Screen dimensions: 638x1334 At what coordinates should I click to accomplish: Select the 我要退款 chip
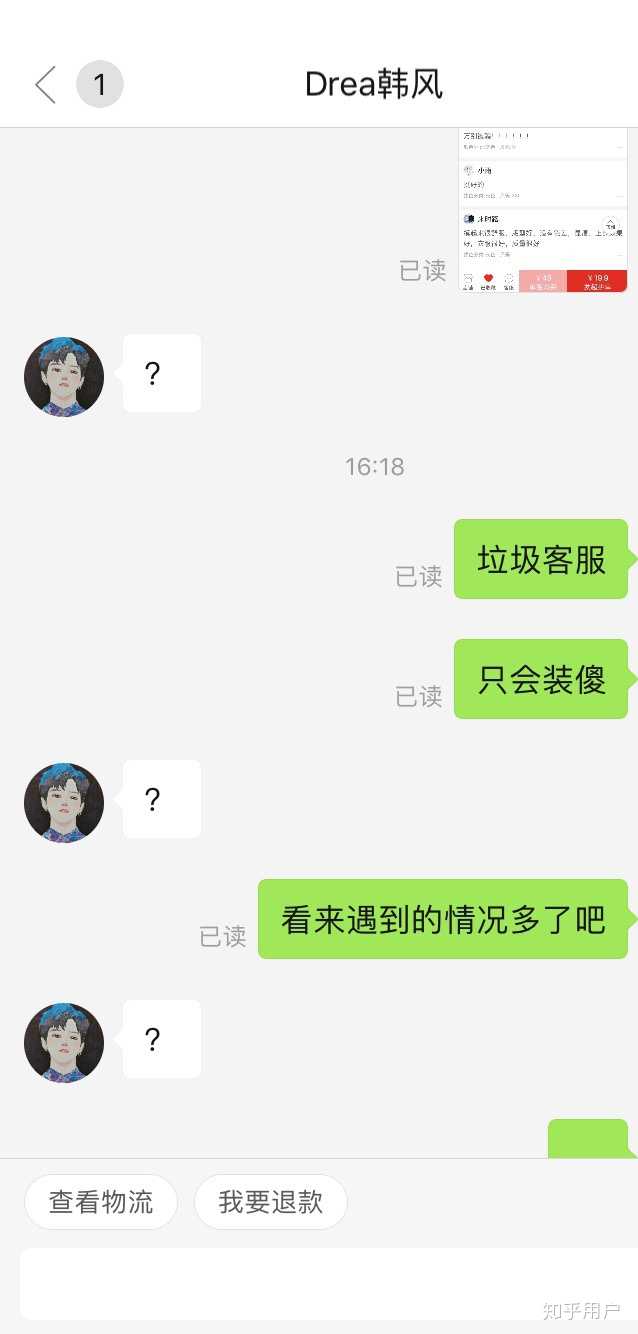point(271,1201)
